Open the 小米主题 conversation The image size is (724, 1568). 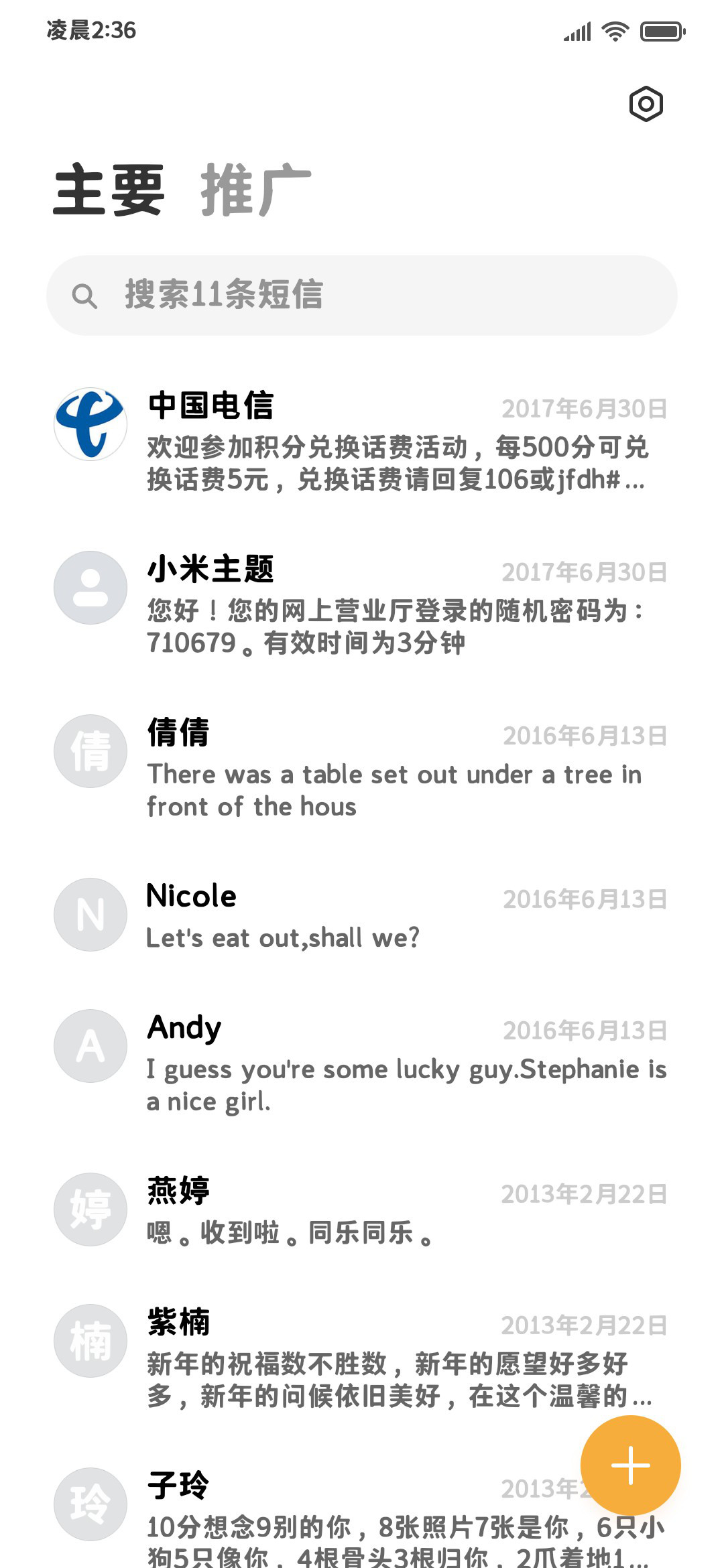click(x=362, y=603)
